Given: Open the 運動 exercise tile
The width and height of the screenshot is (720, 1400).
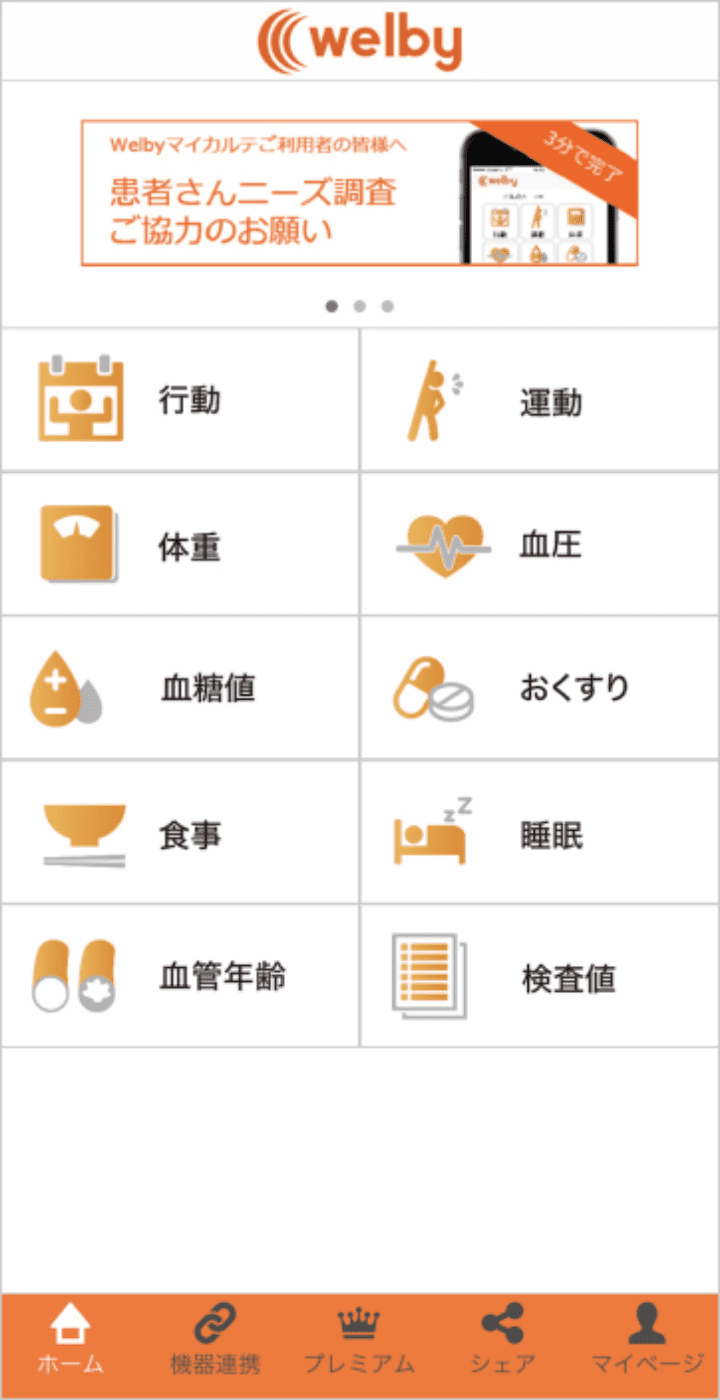Looking at the screenshot, I should pos(540,400).
